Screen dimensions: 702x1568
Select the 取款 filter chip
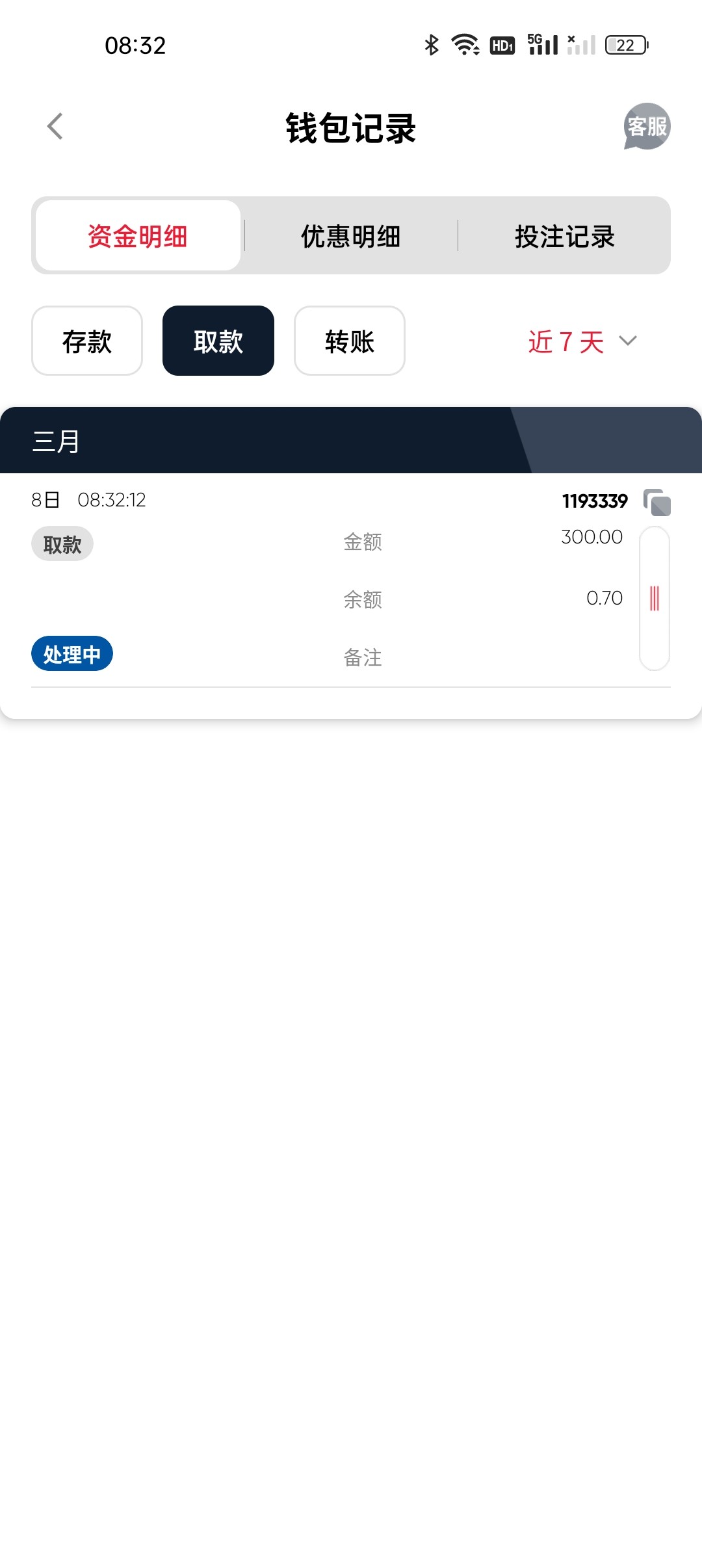click(x=218, y=341)
